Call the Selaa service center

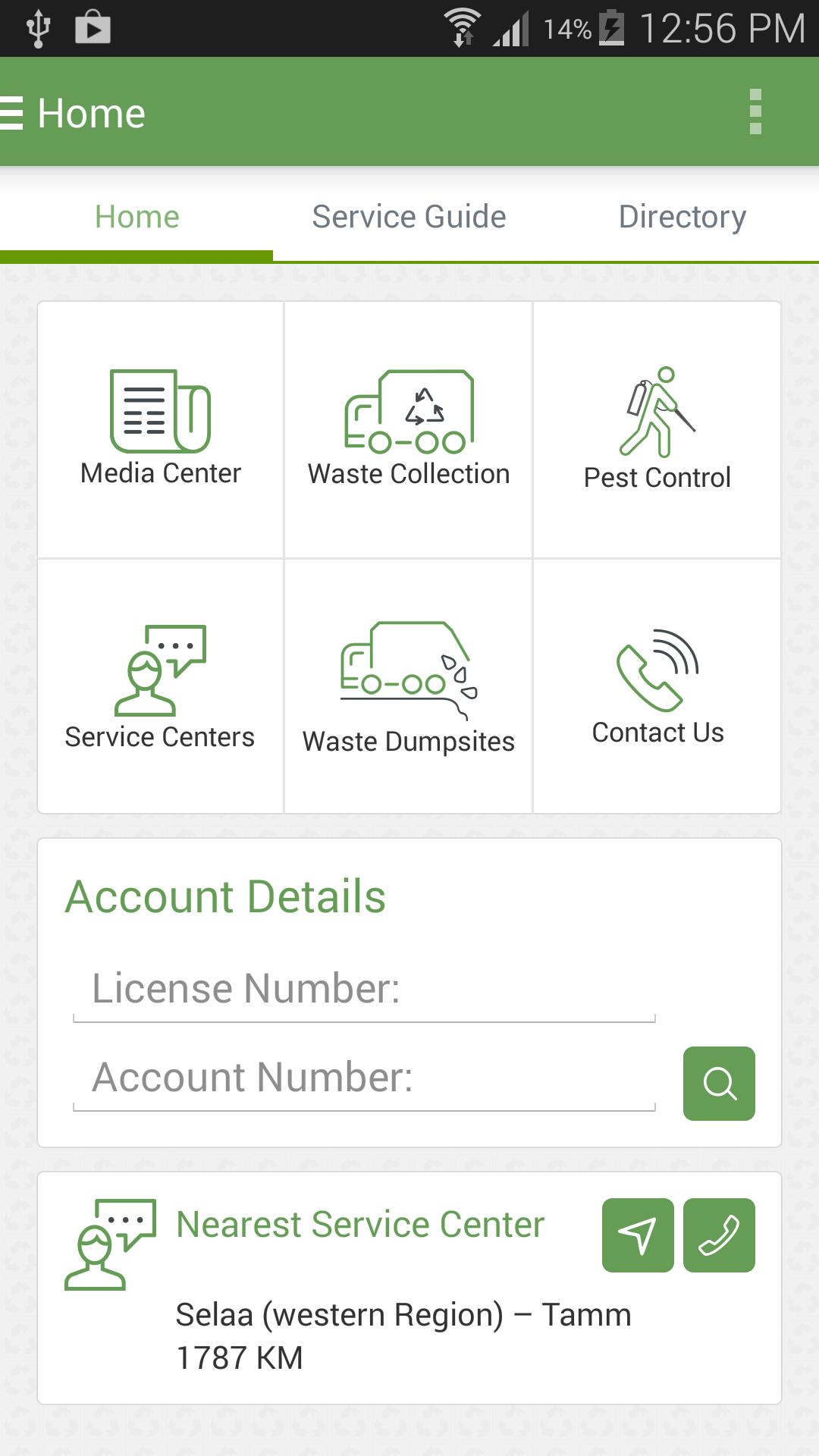pyautogui.click(x=718, y=1235)
